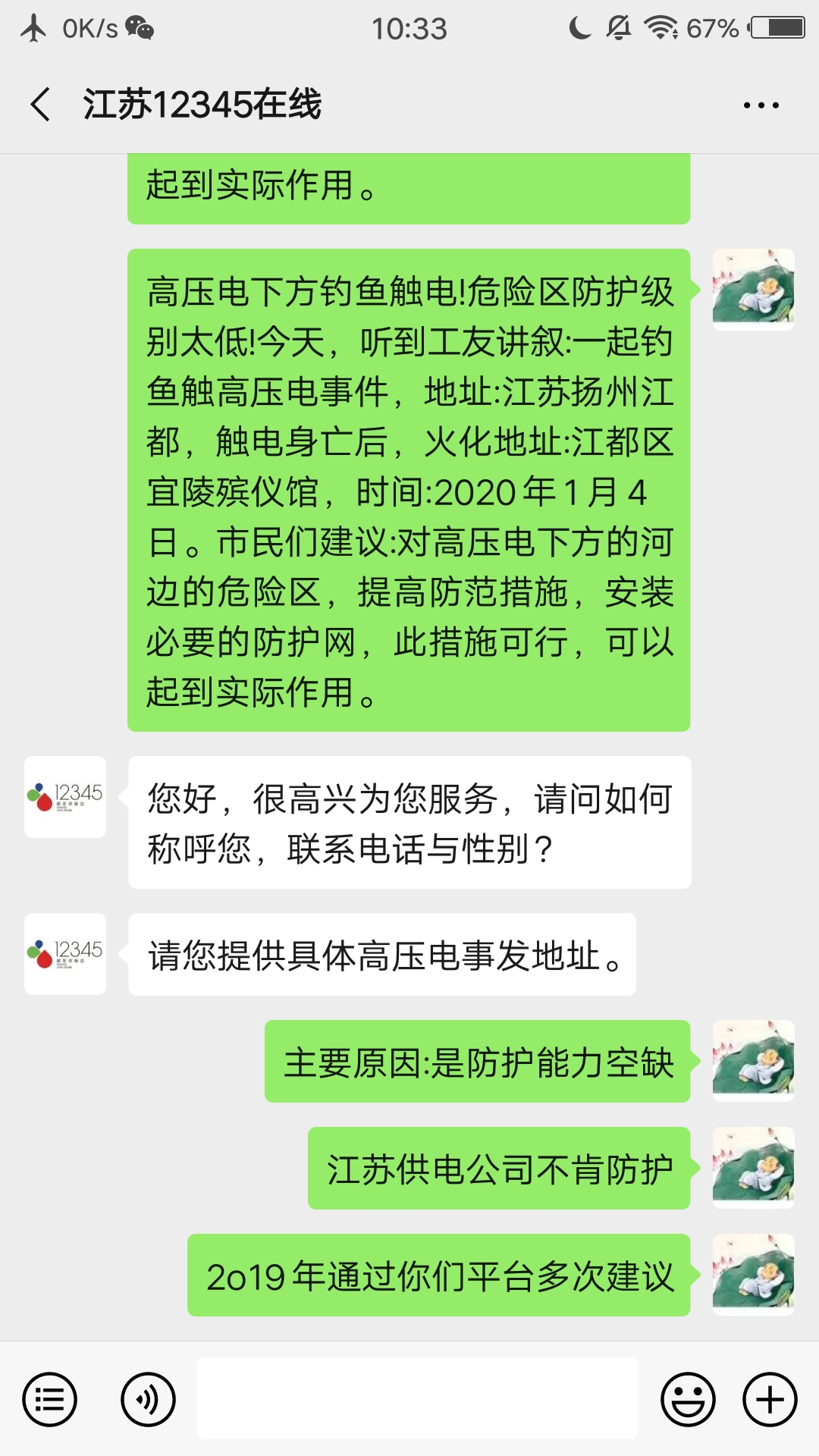Open the emoji sticker panel
The width and height of the screenshot is (819, 1456).
click(x=688, y=1399)
